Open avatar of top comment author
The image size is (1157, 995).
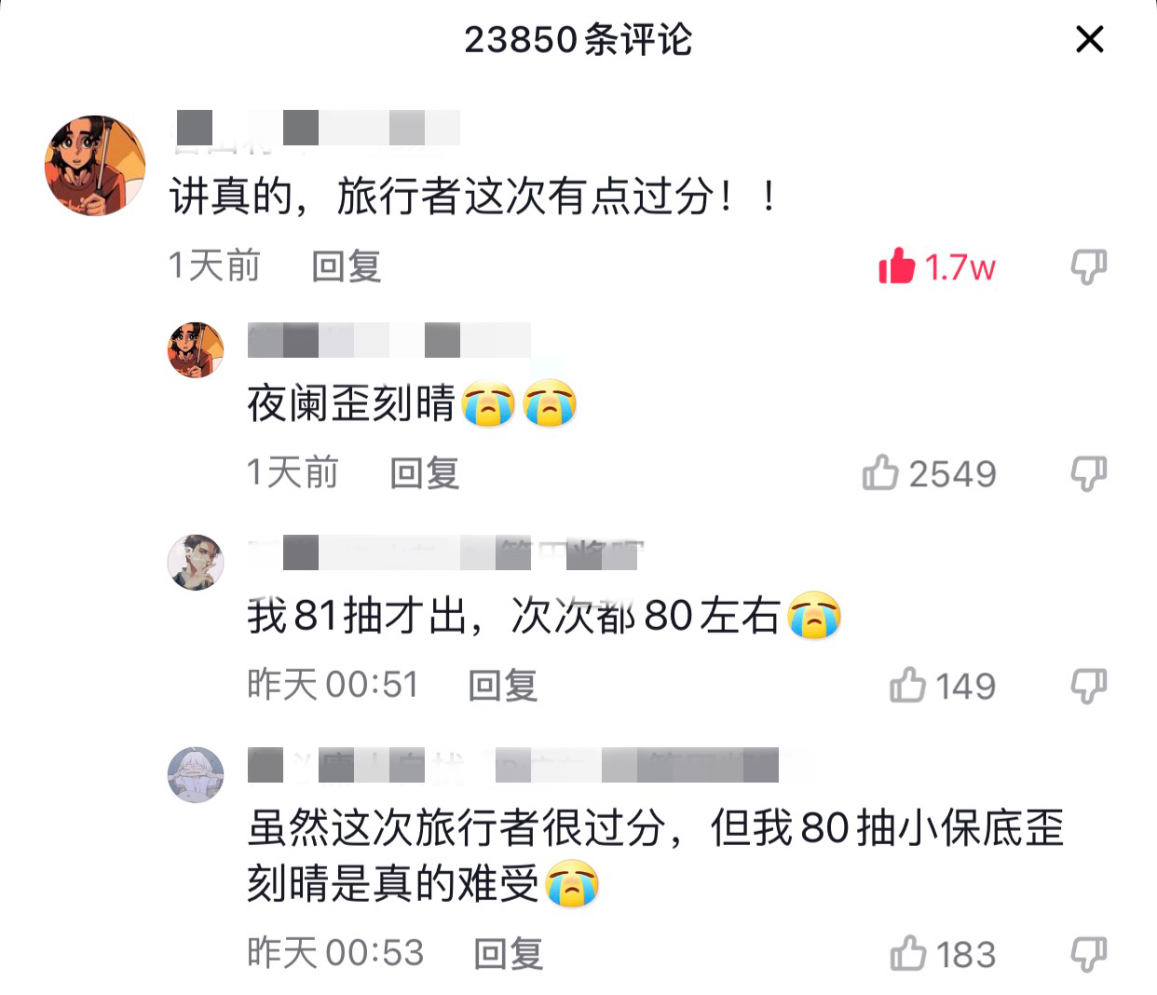[x=95, y=165]
